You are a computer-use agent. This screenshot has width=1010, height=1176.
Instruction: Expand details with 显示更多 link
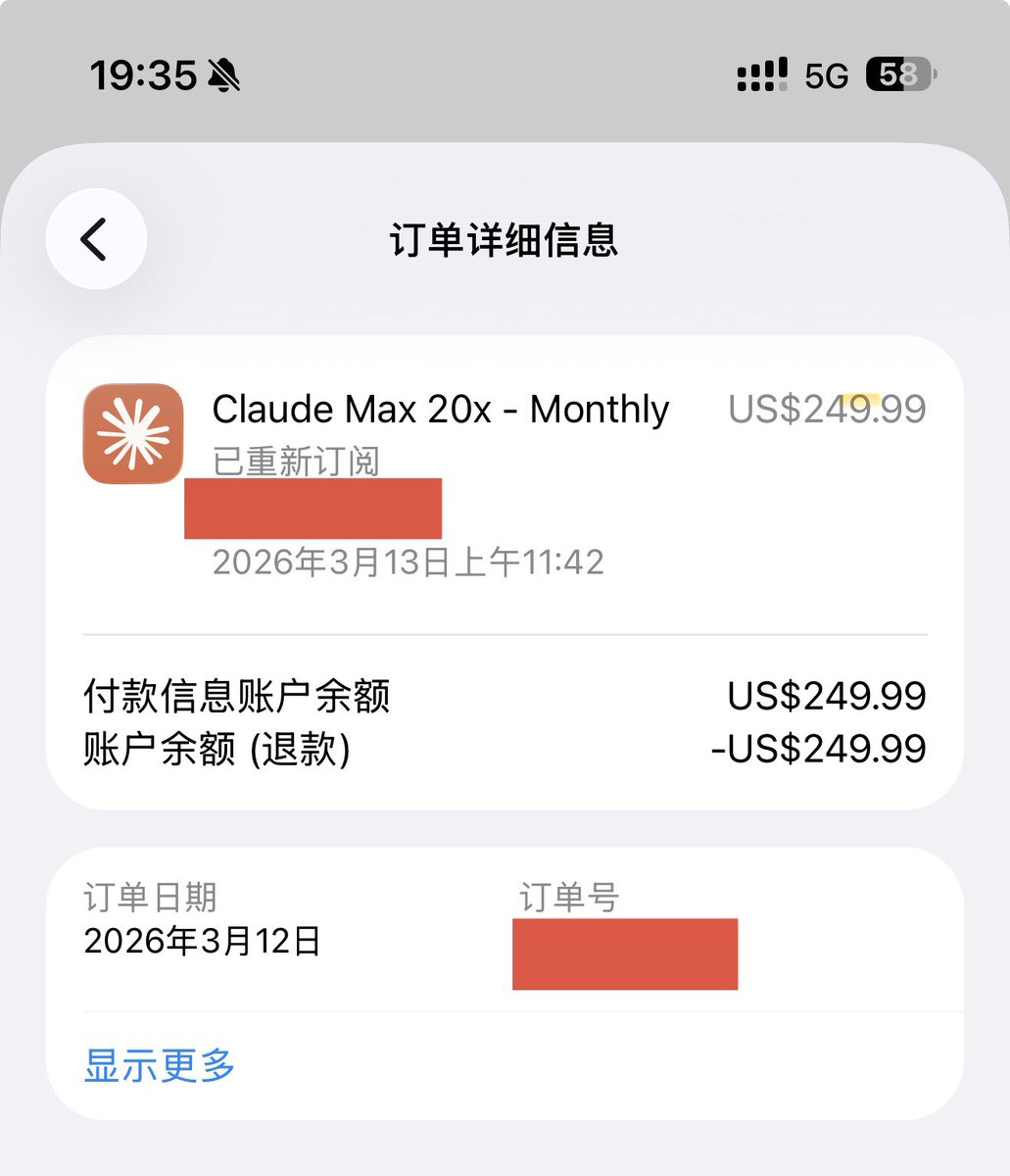pos(160,1065)
